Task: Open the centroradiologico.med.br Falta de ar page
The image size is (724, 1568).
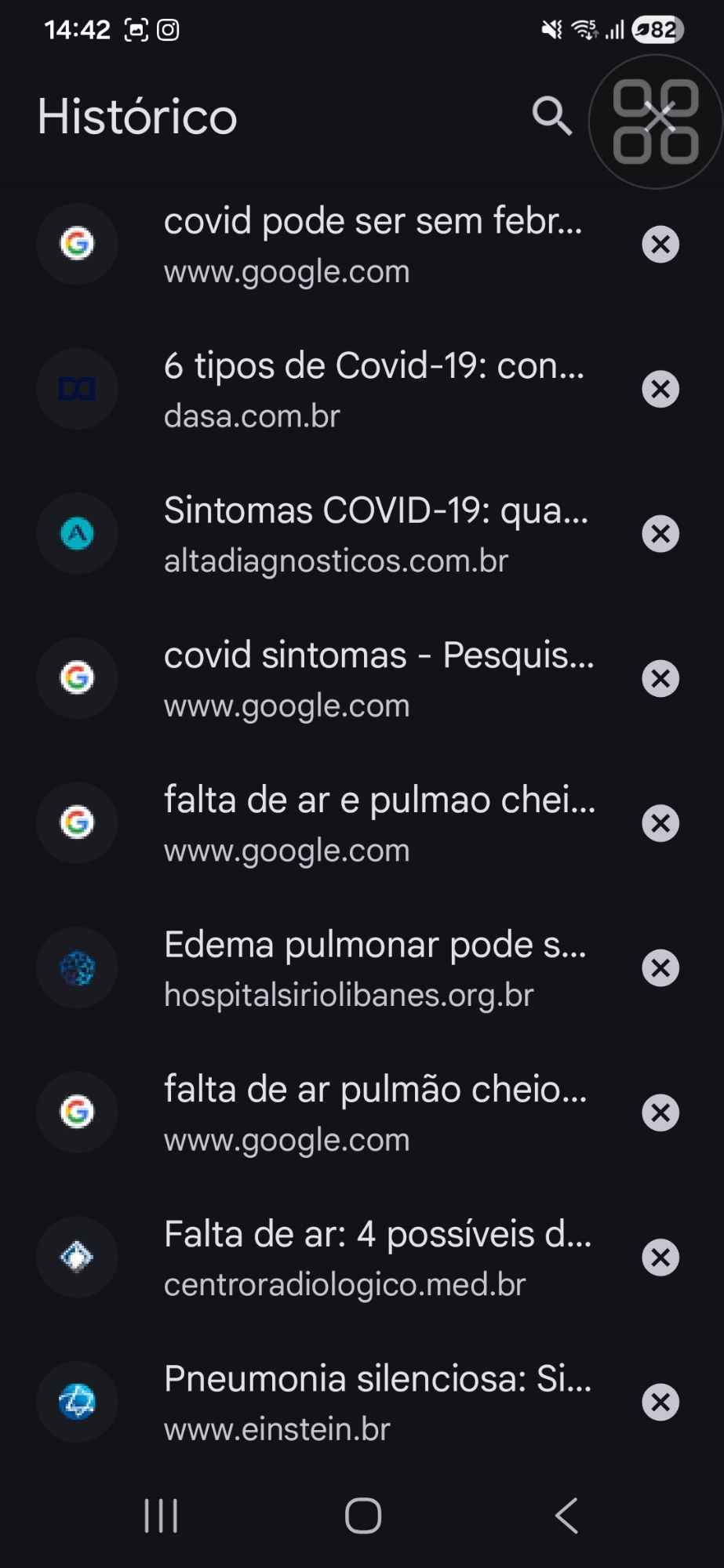Action: [377, 1258]
